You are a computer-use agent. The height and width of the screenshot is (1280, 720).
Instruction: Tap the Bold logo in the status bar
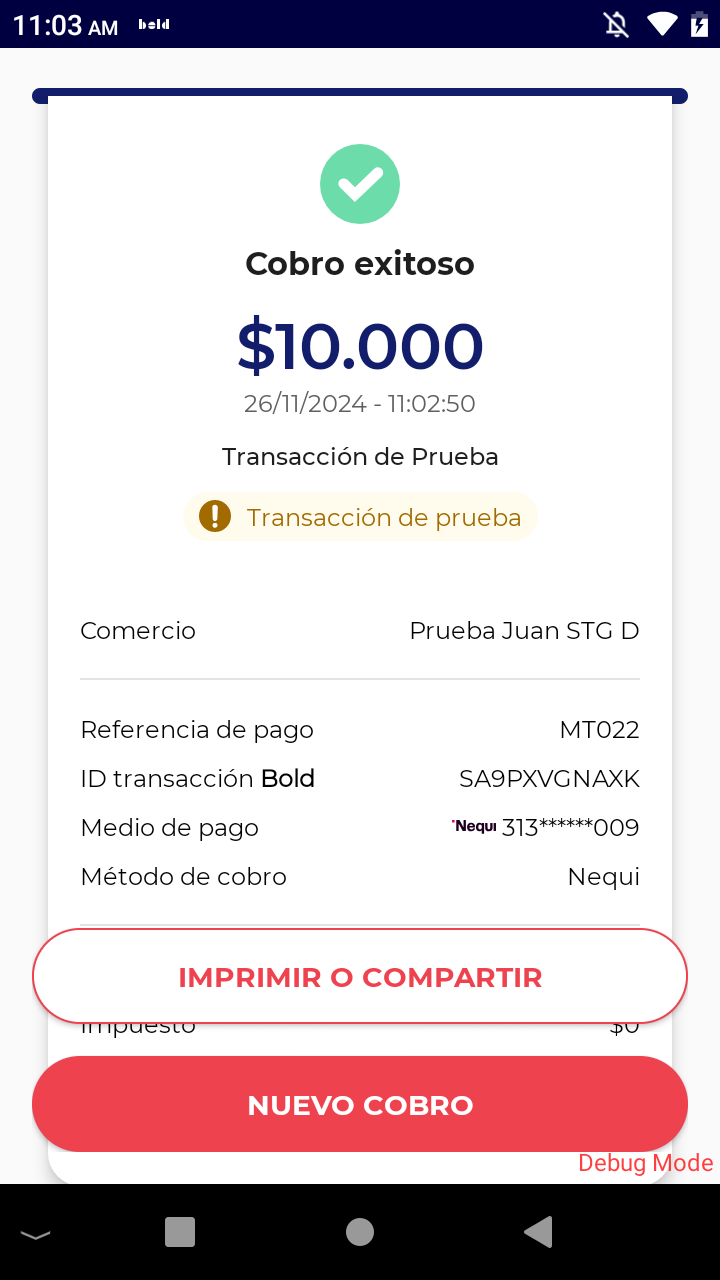[153, 23]
